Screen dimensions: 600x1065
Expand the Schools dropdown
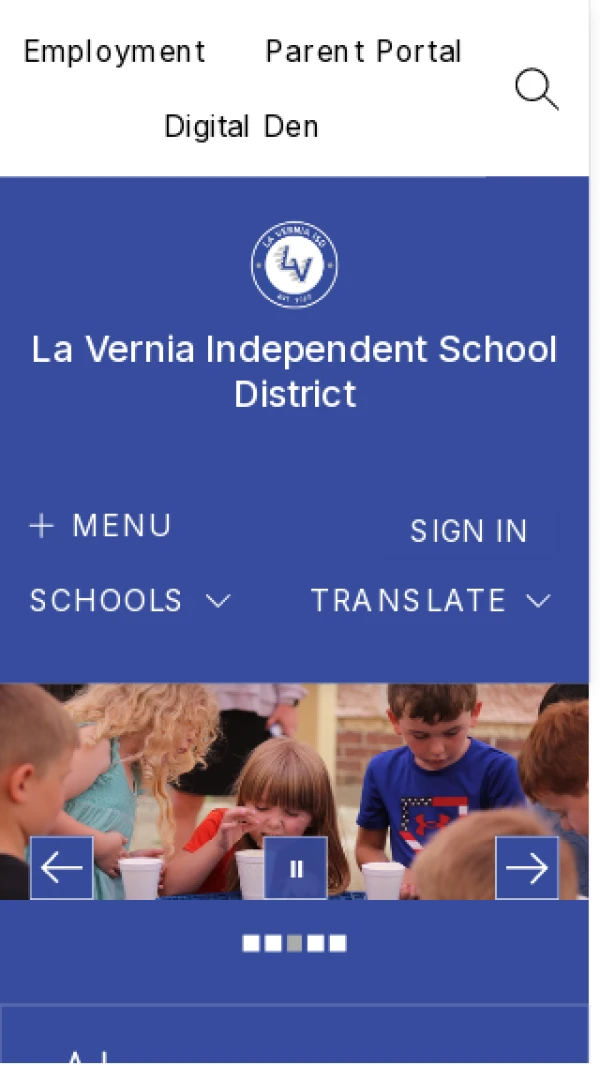(130, 600)
